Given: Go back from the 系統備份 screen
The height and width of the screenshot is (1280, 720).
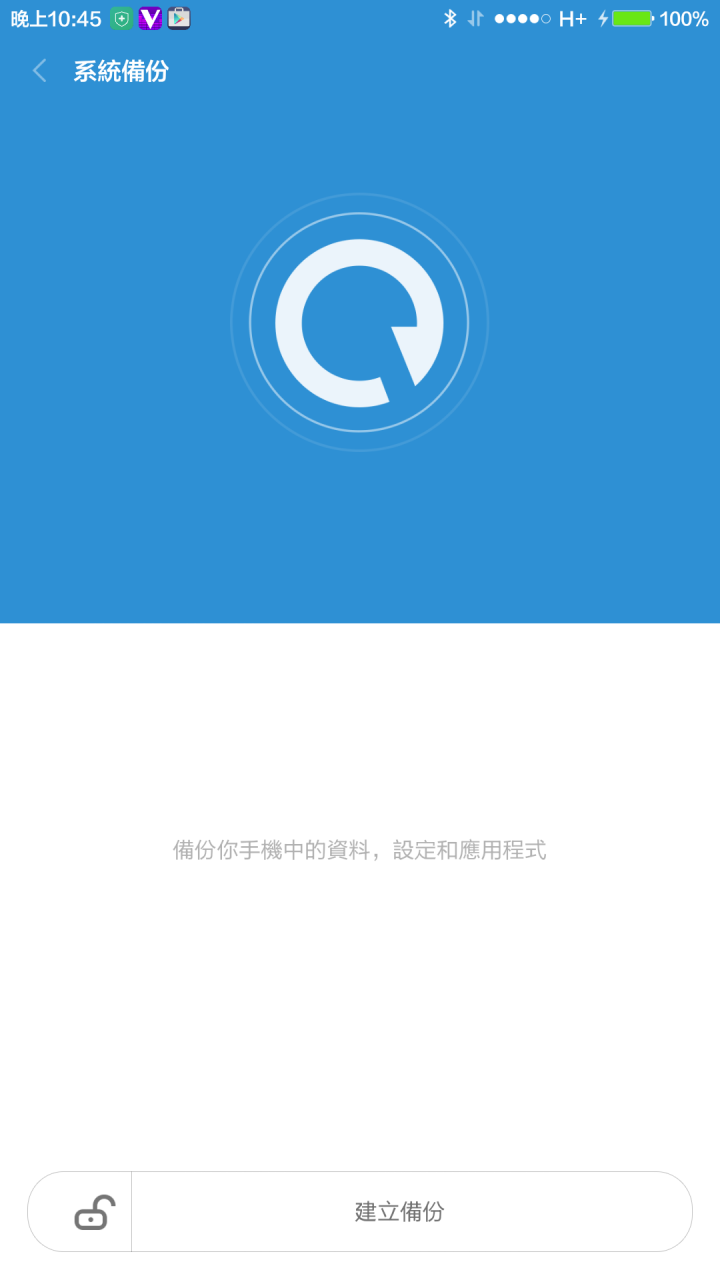Looking at the screenshot, I should 40,71.
